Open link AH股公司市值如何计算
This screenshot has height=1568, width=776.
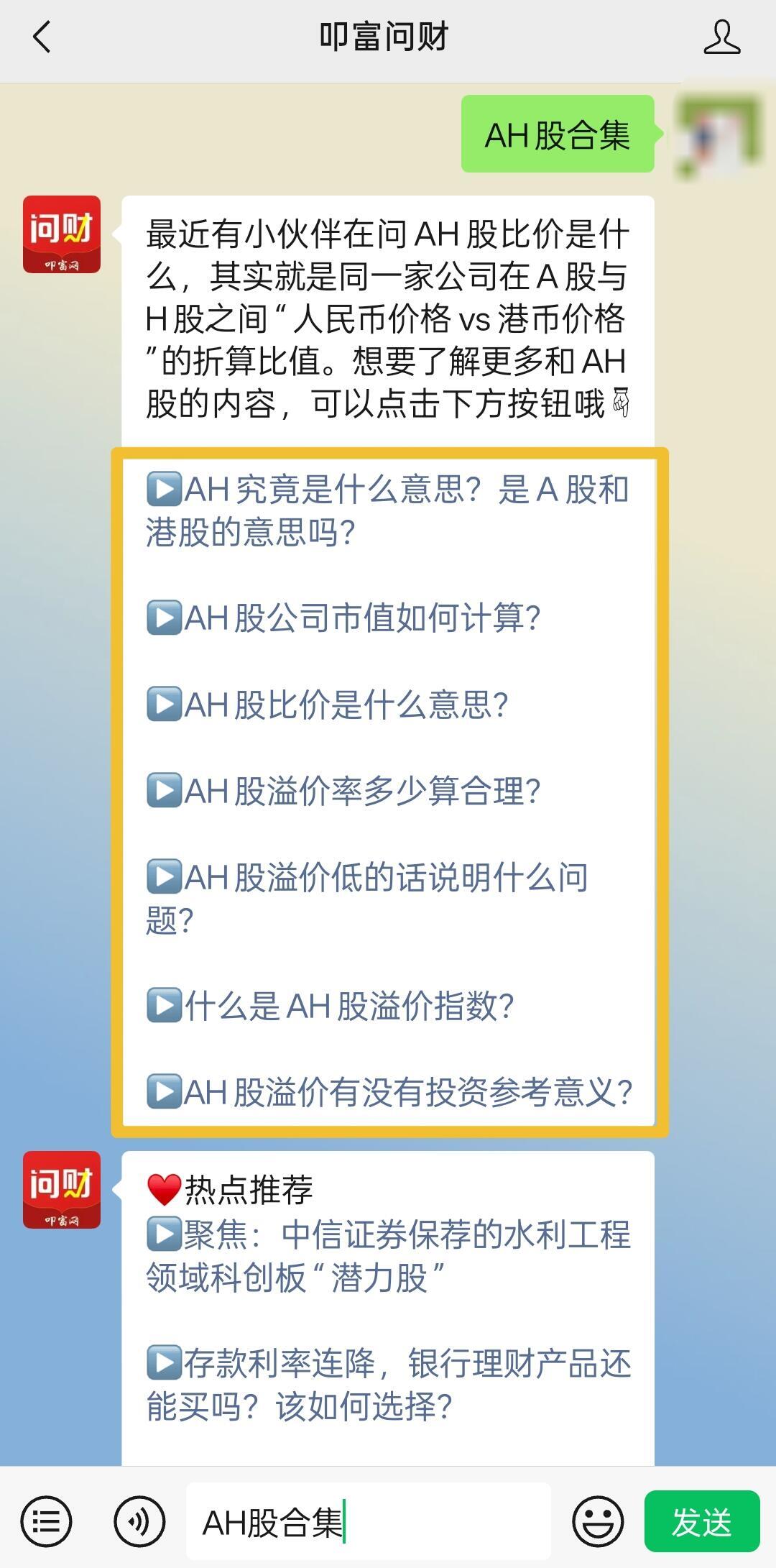[x=361, y=618]
